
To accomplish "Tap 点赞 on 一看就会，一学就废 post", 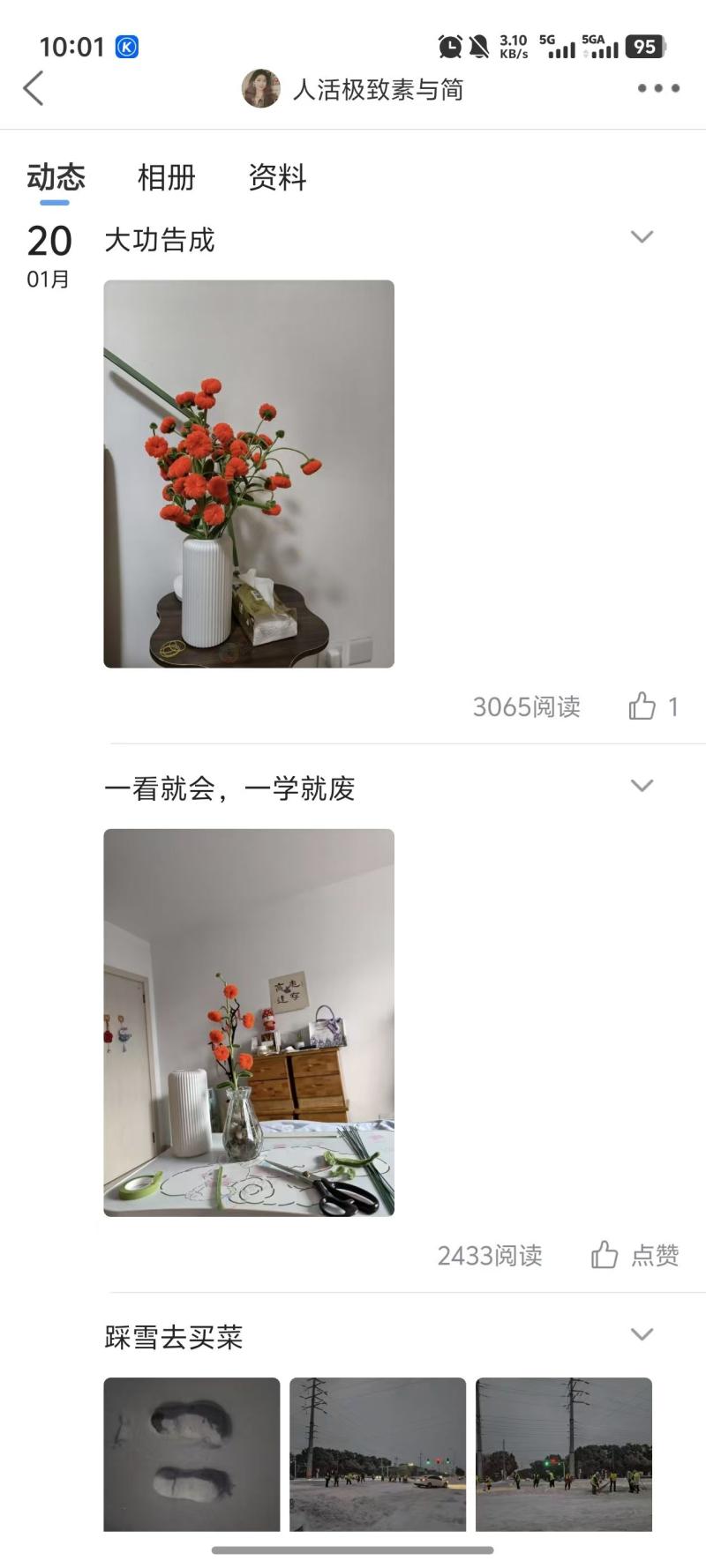I will [x=635, y=1255].
